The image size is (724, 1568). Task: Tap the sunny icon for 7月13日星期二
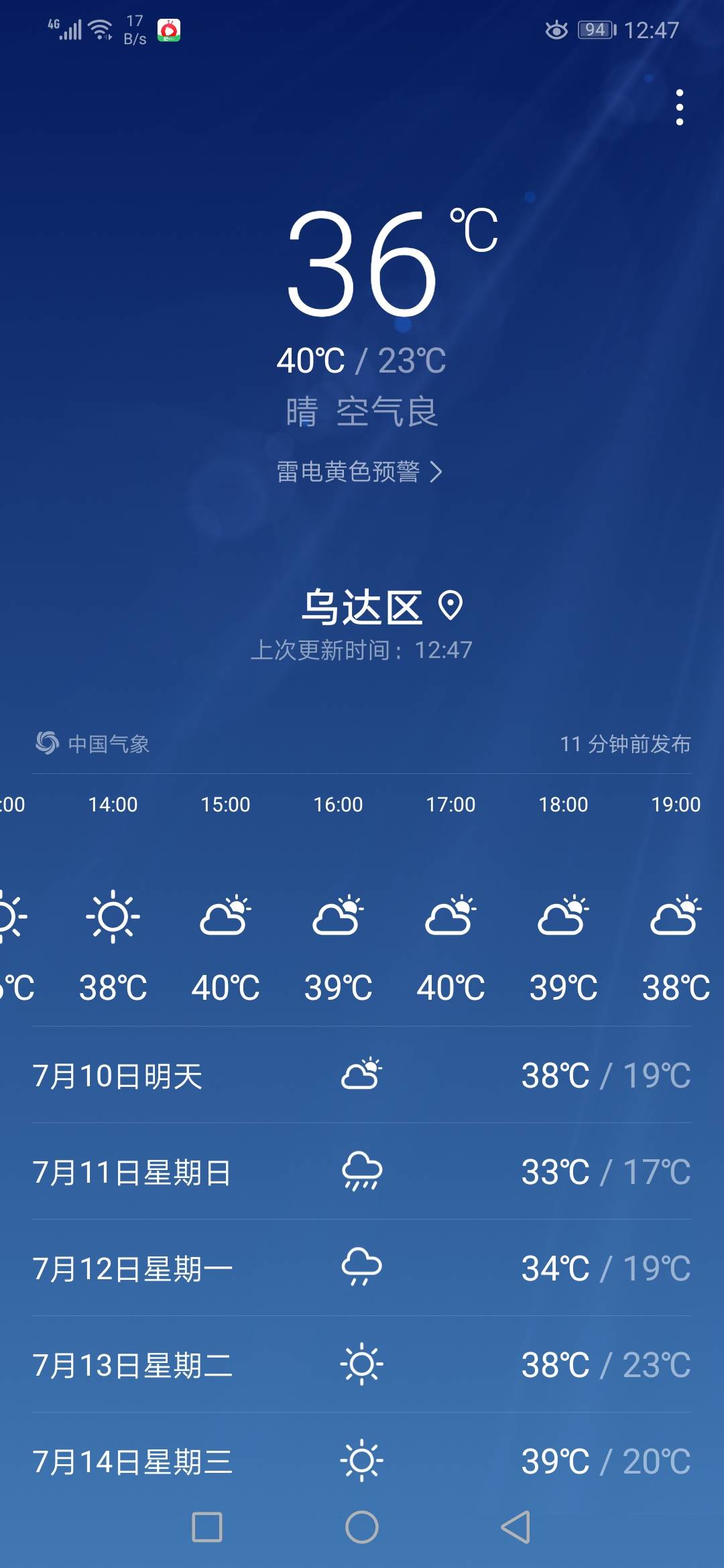pyautogui.click(x=363, y=1365)
